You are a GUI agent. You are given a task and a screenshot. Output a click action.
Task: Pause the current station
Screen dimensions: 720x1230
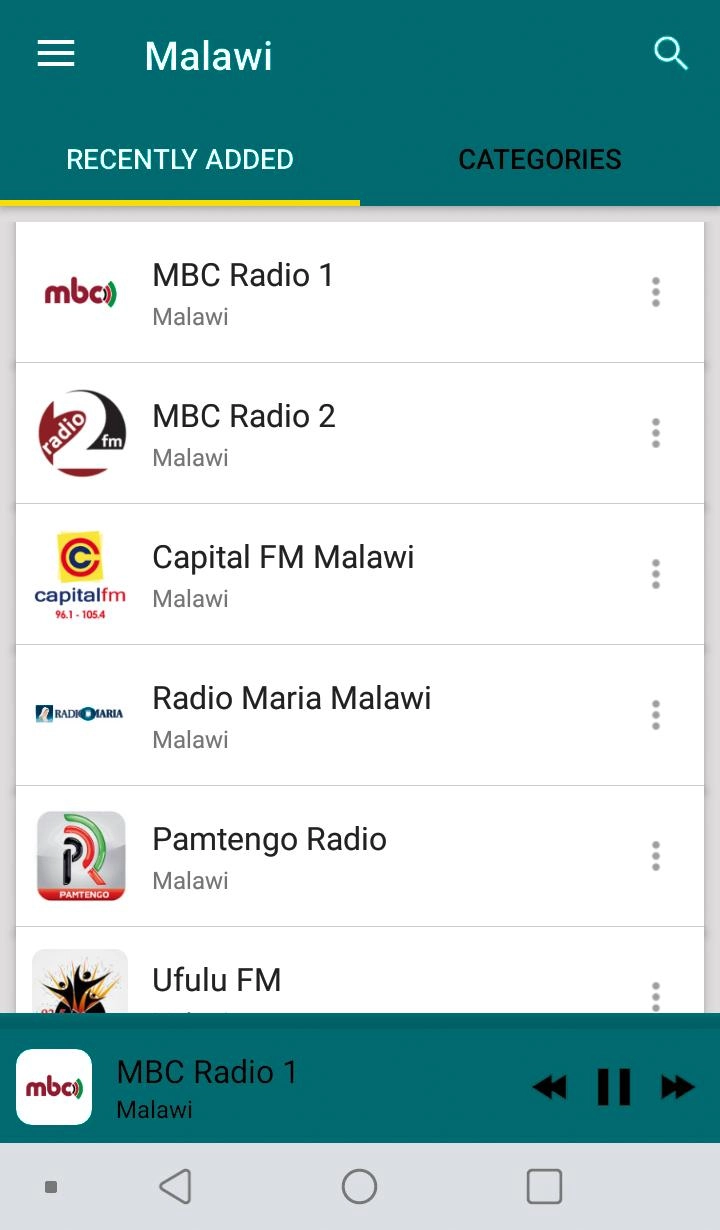point(613,1087)
